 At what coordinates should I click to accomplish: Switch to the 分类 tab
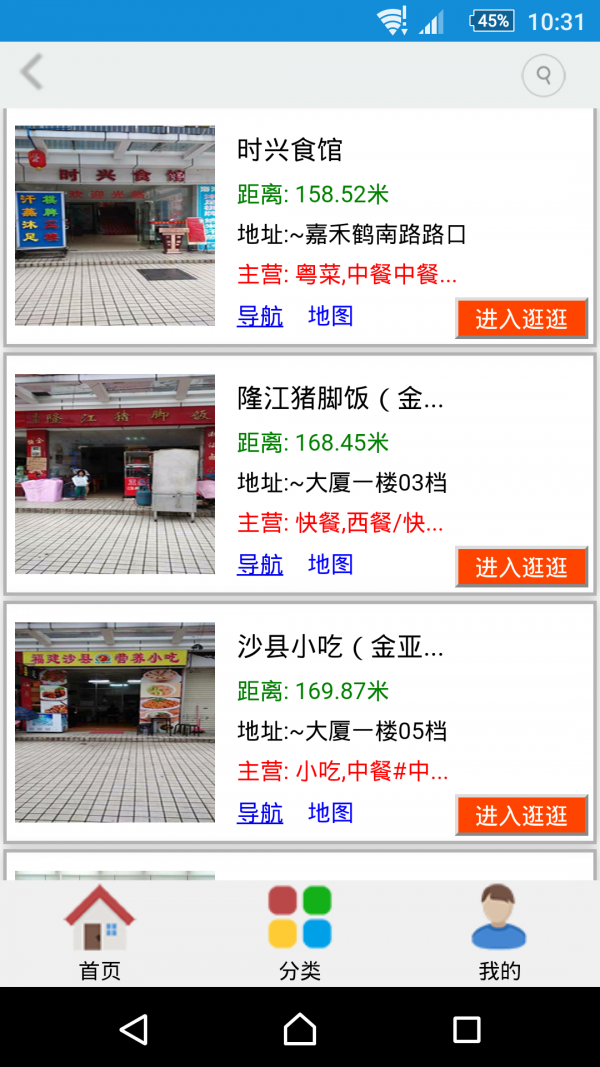click(x=300, y=933)
